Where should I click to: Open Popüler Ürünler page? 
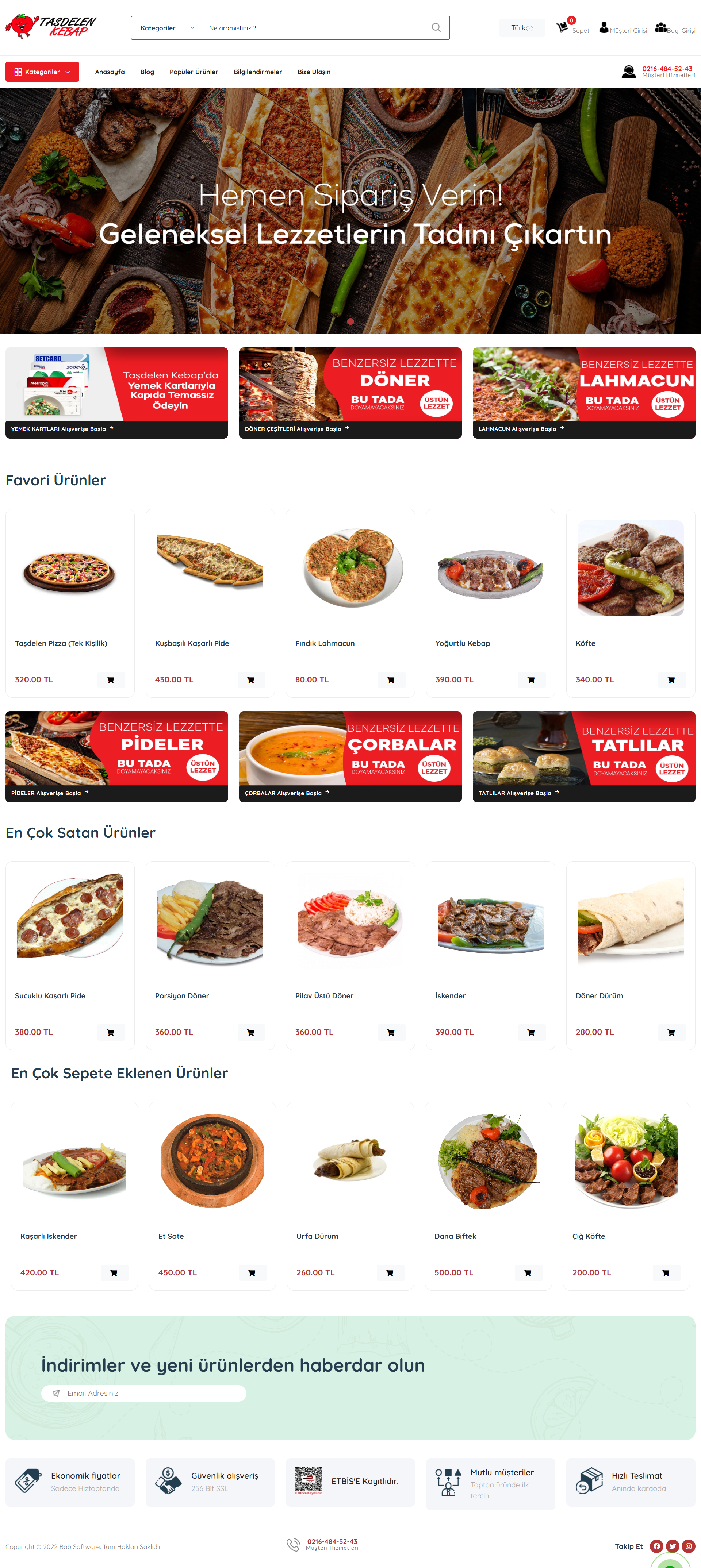(194, 72)
